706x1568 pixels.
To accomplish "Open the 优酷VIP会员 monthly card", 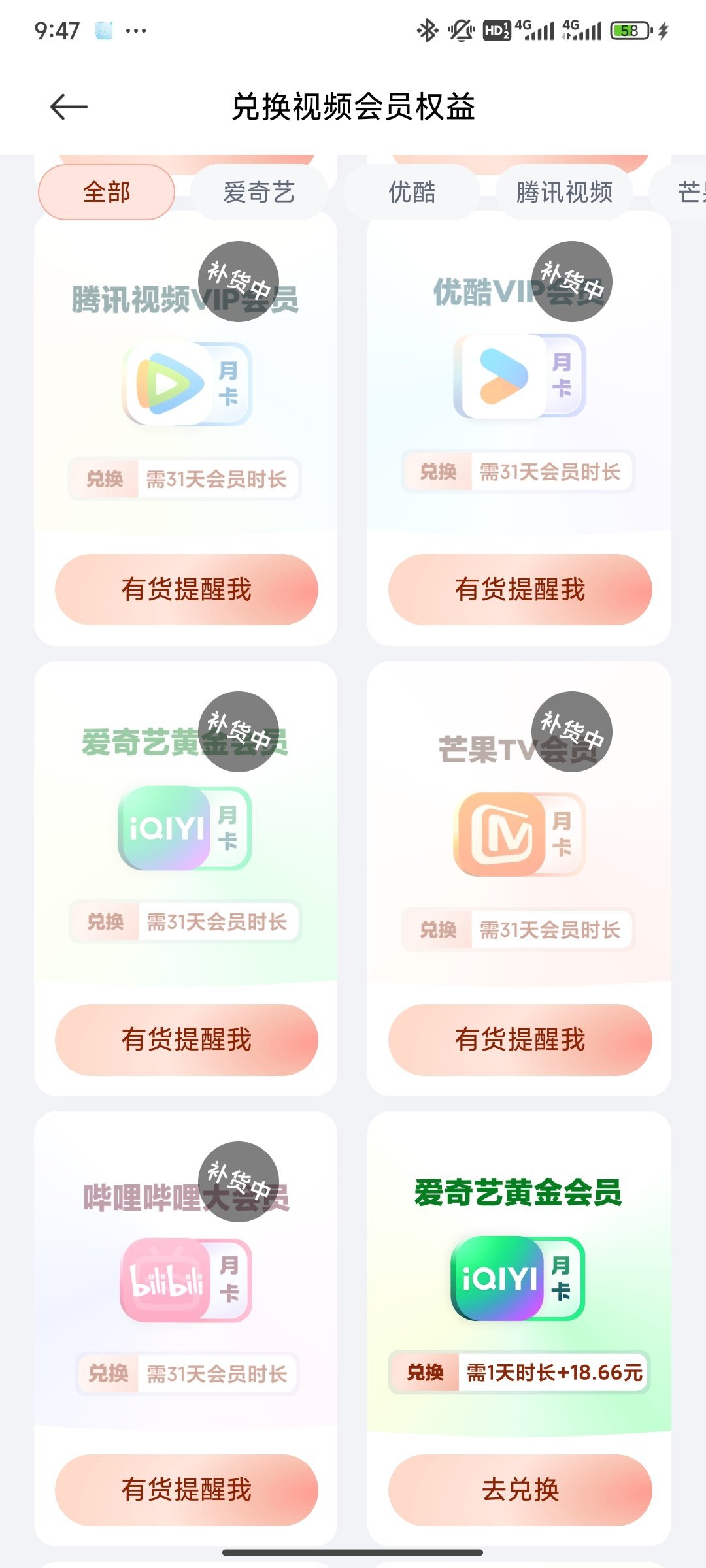I will (x=520, y=376).
